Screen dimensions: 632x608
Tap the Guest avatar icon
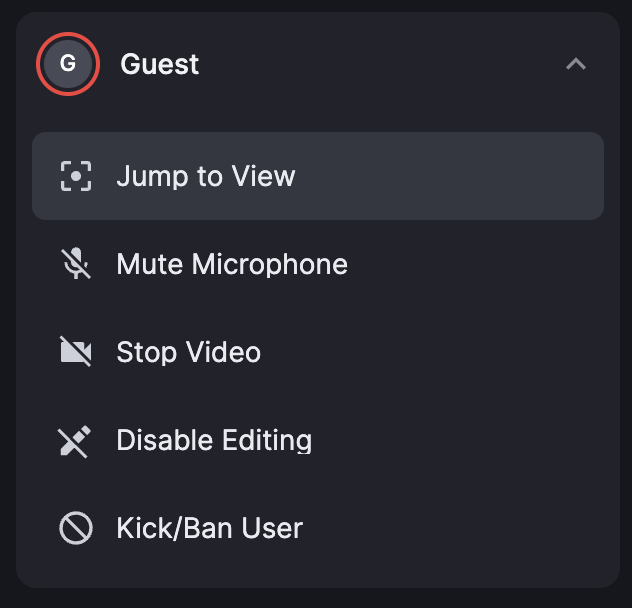coord(67,64)
